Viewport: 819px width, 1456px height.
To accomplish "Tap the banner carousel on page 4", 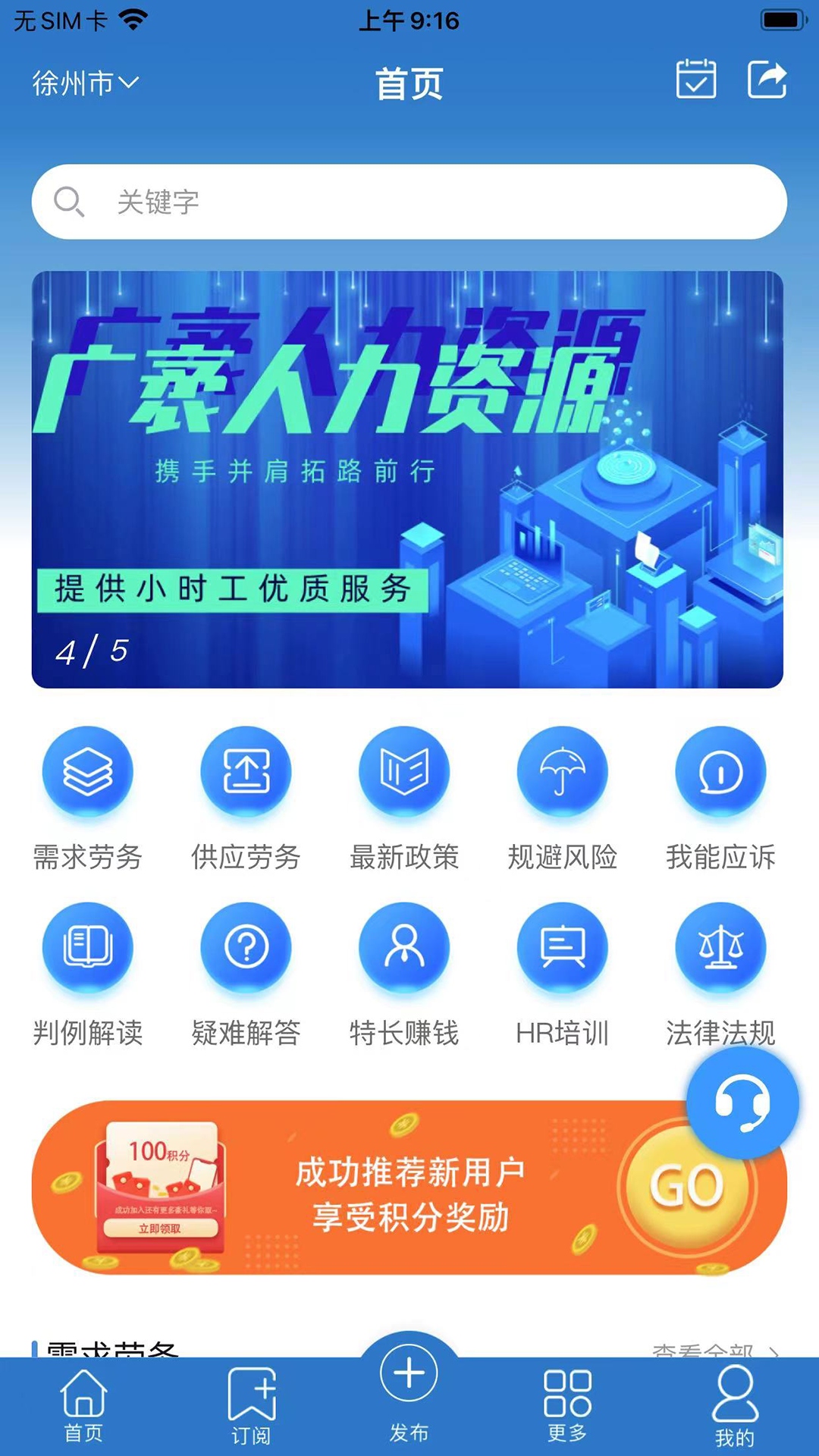I will [x=409, y=478].
